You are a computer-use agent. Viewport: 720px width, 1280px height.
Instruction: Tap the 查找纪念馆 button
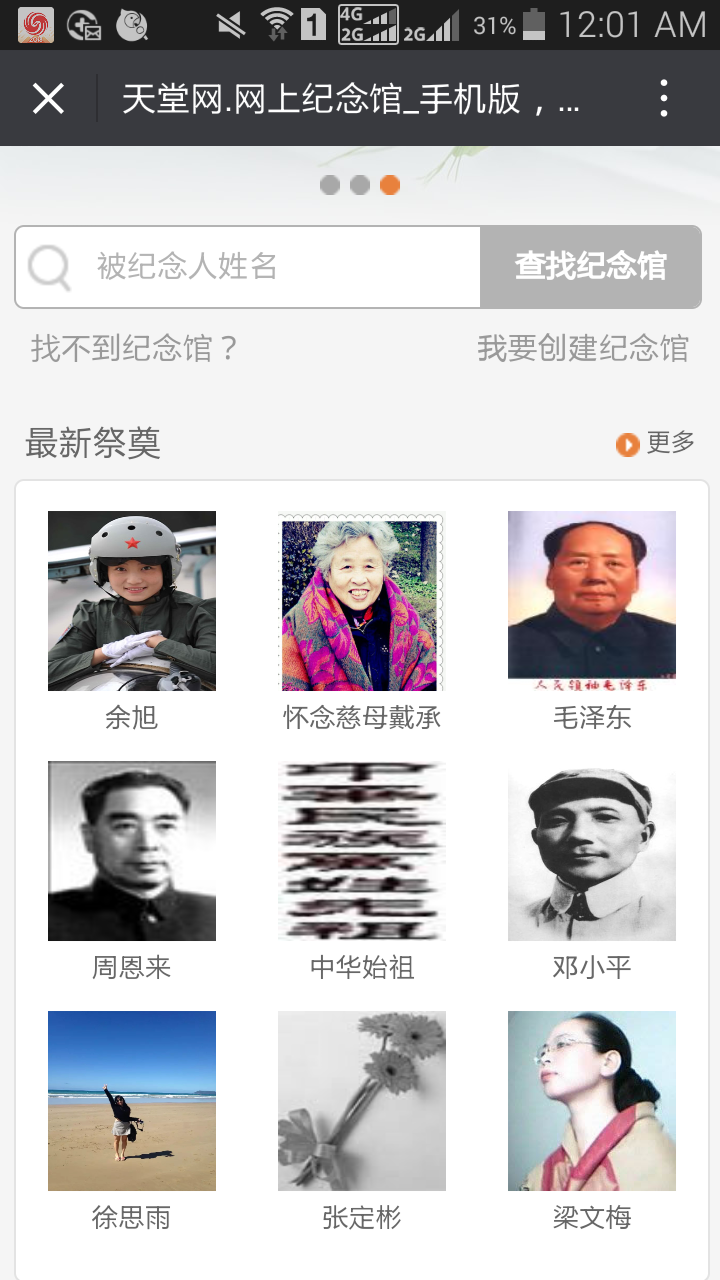pyautogui.click(x=590, y=267)
